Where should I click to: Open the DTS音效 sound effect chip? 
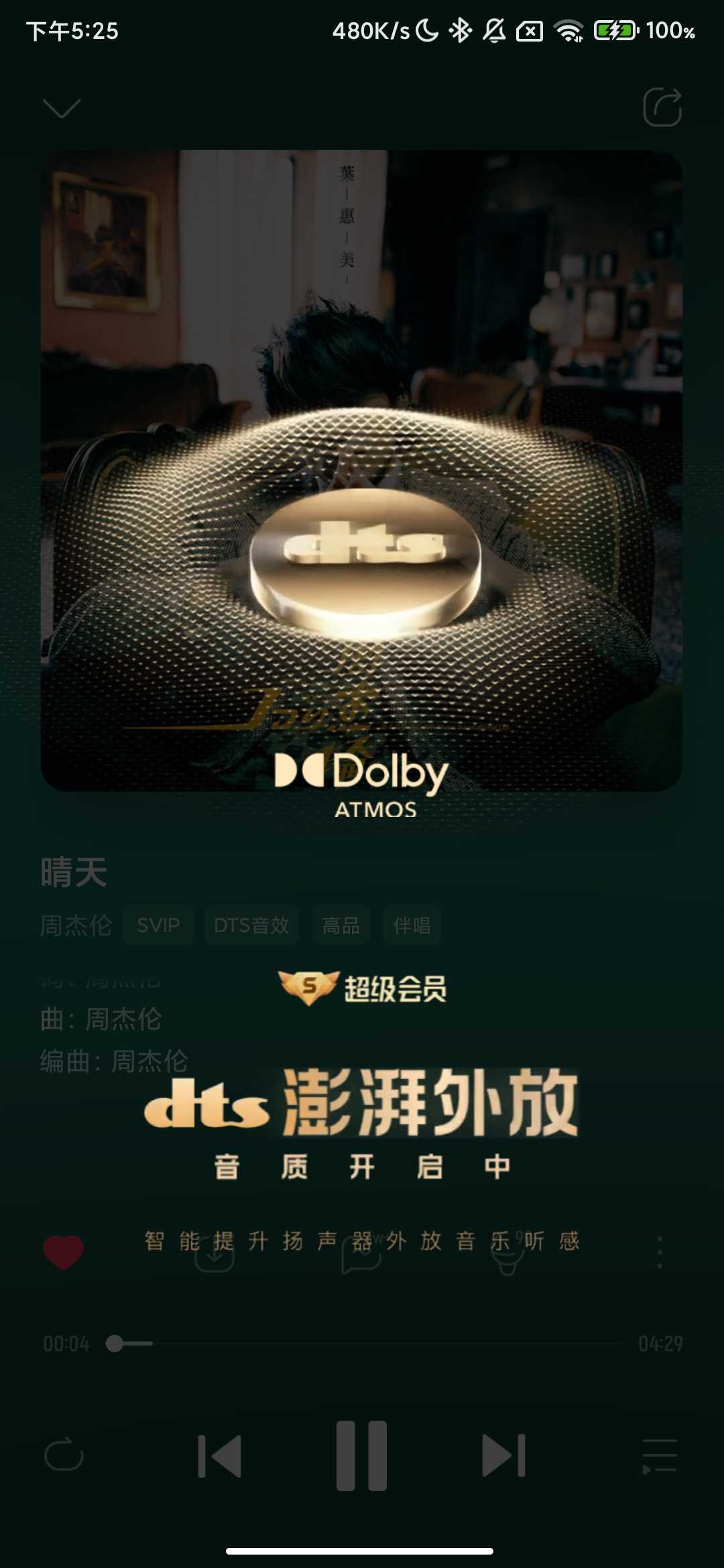251,925
